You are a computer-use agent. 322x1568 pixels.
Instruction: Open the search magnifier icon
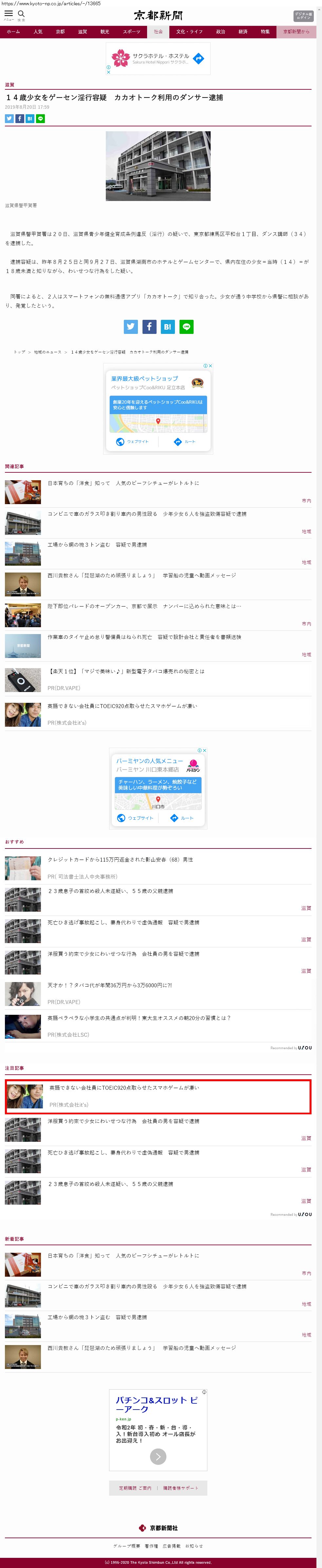pos(21,14)
